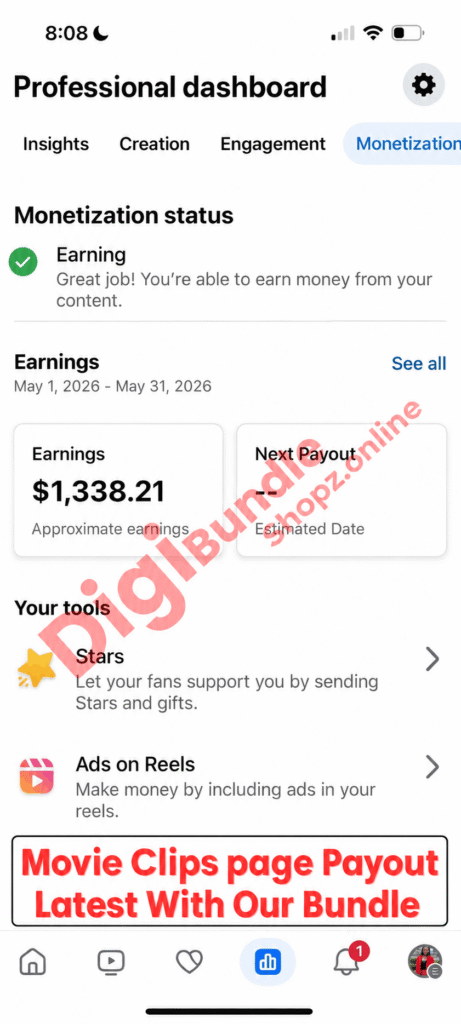Go to the Home feed icon
Viewport: 461px width, 1024px height.
coord(33,961)
